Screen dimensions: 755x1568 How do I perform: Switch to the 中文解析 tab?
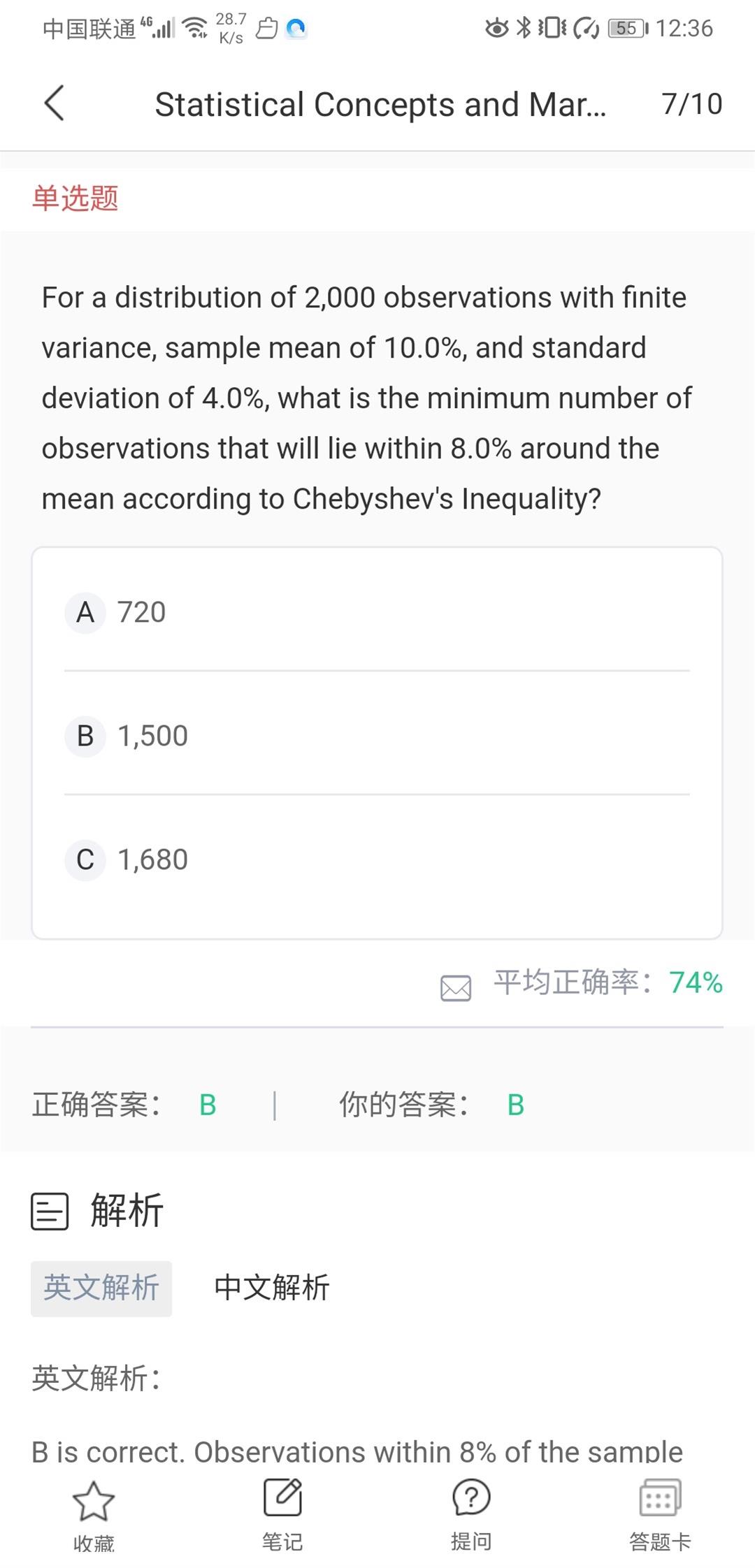click(272, 1288)
